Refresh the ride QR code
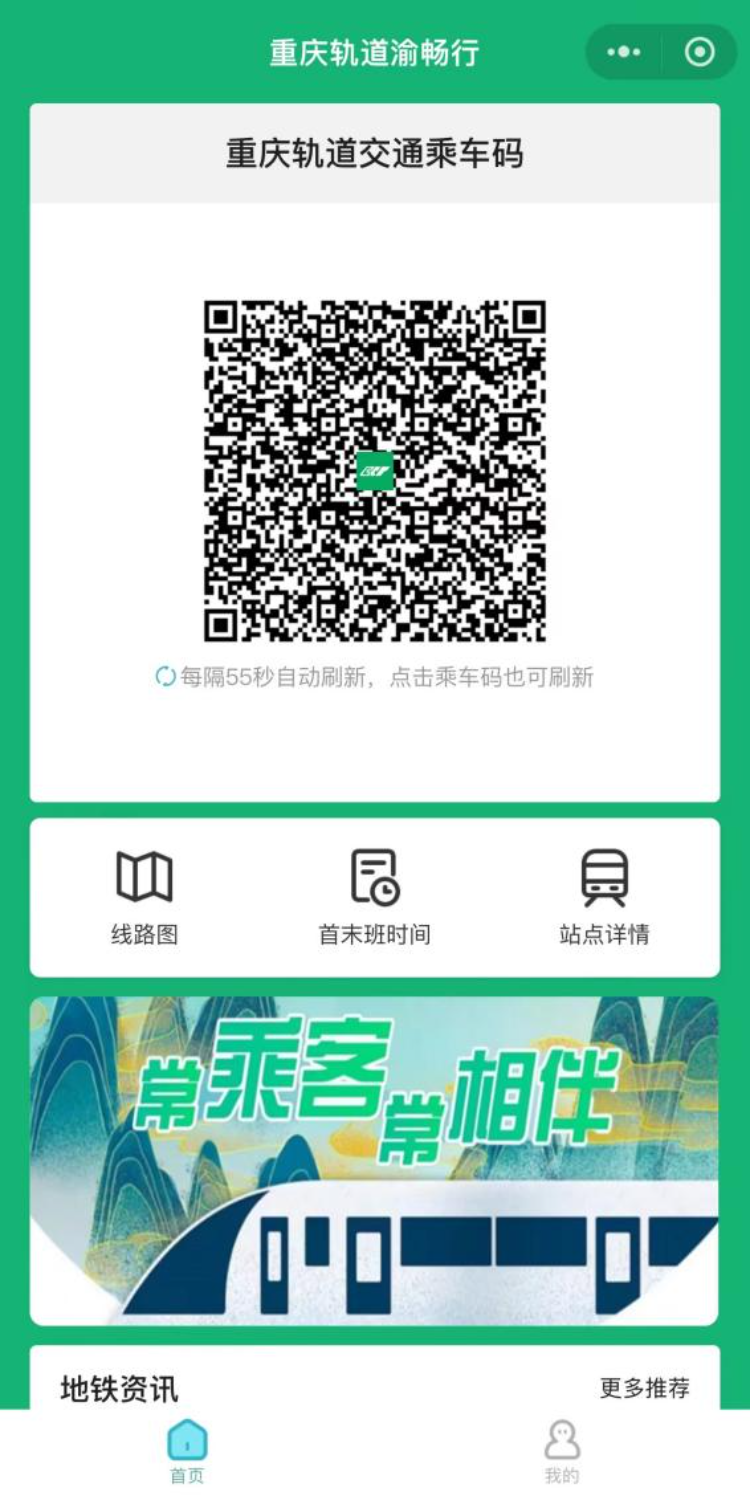The width and height of the screenshot is (750, 1509). click(x=375, y=471)
